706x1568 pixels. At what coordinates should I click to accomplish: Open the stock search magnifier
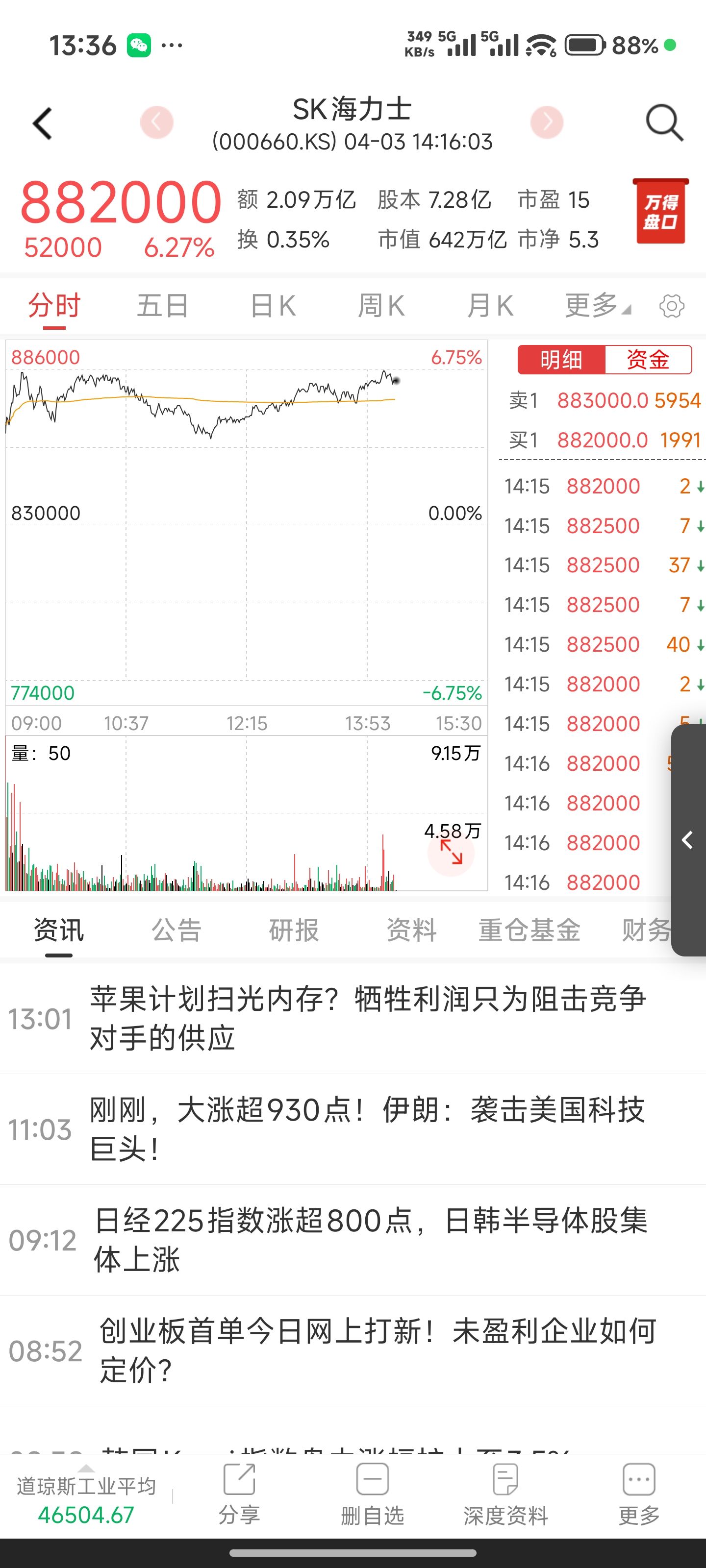point(664,123)
